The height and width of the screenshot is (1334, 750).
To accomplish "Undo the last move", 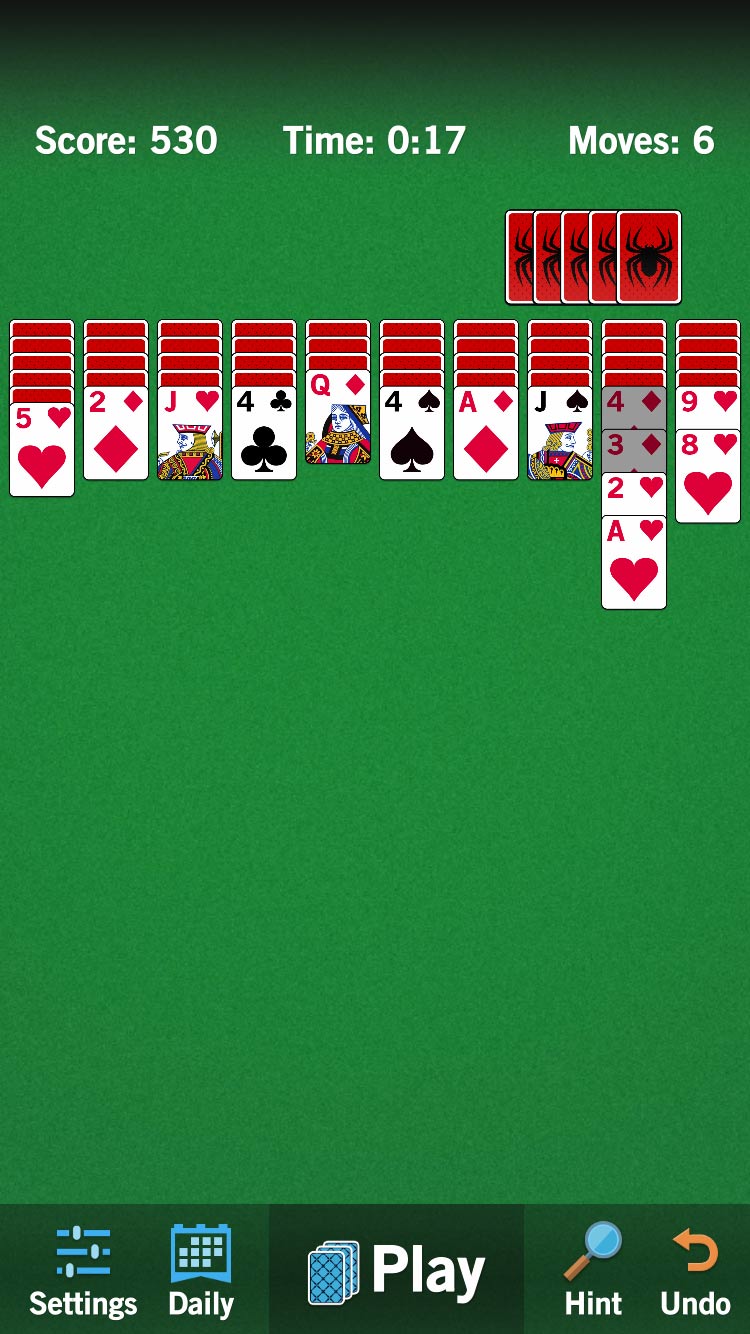I will (694, 1268).
